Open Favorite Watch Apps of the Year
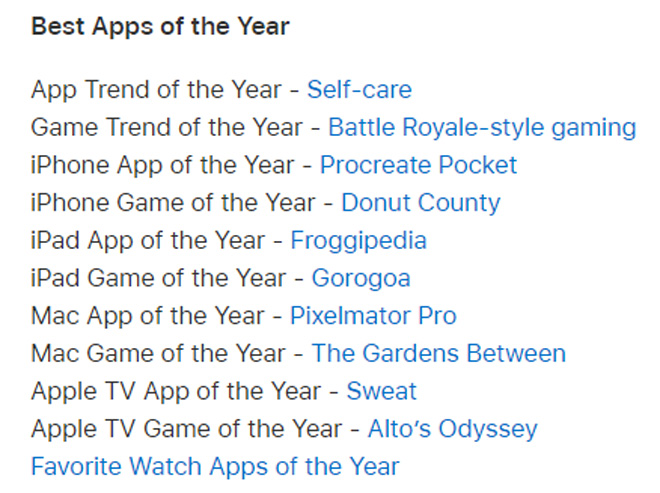Viewport: 660px width, 493px height. [215, 466]
